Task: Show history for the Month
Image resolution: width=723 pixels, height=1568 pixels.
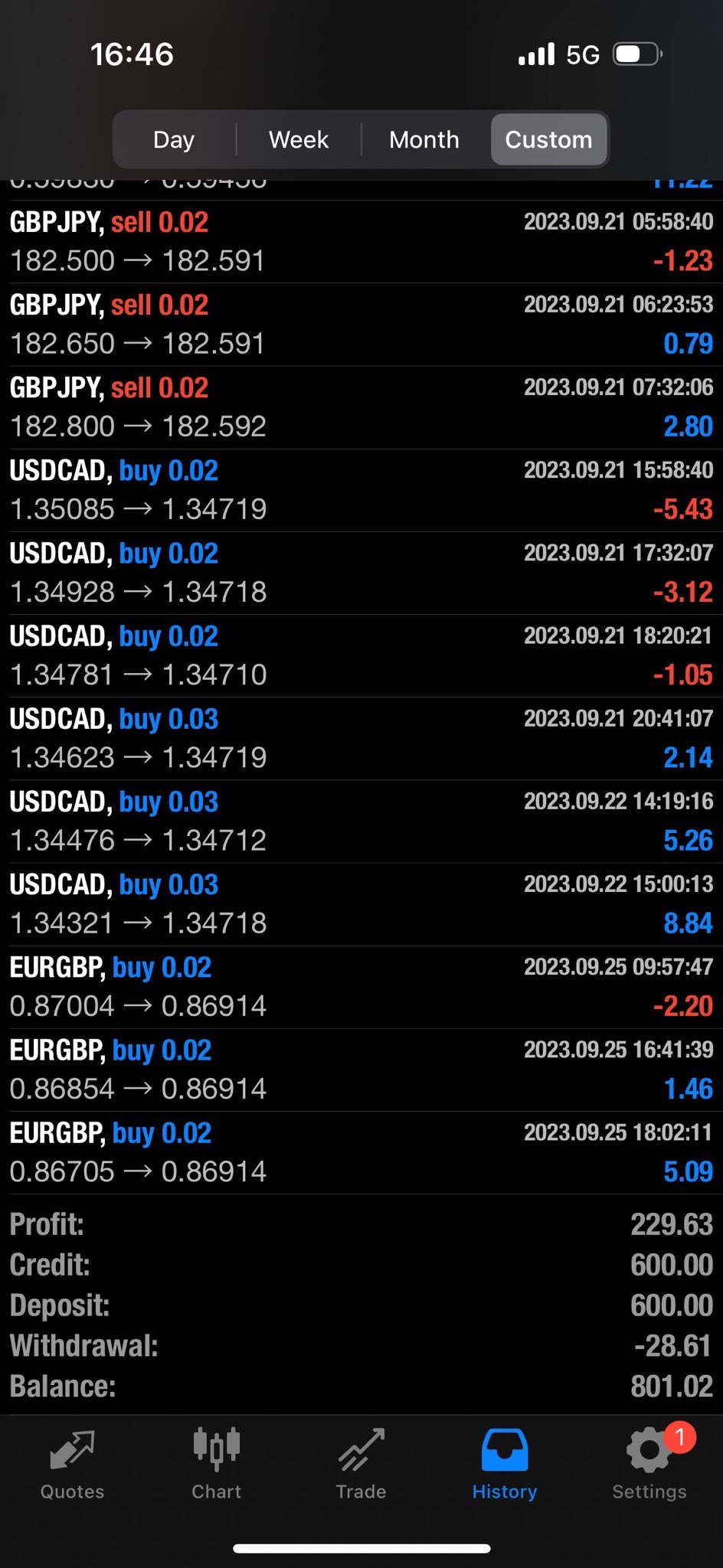Action: (424, 139)
